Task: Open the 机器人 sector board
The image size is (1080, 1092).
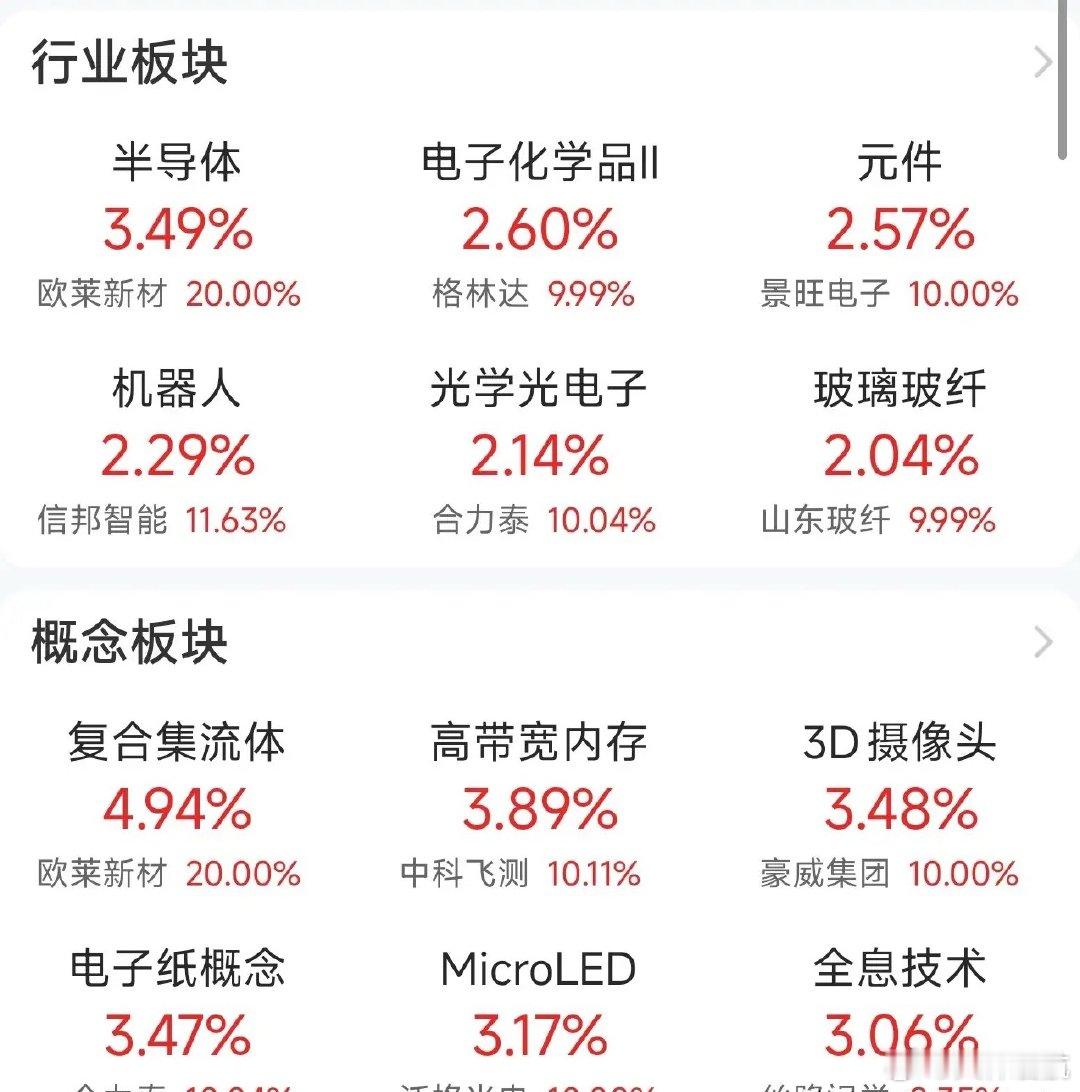Action: click(x=176, y=389)
